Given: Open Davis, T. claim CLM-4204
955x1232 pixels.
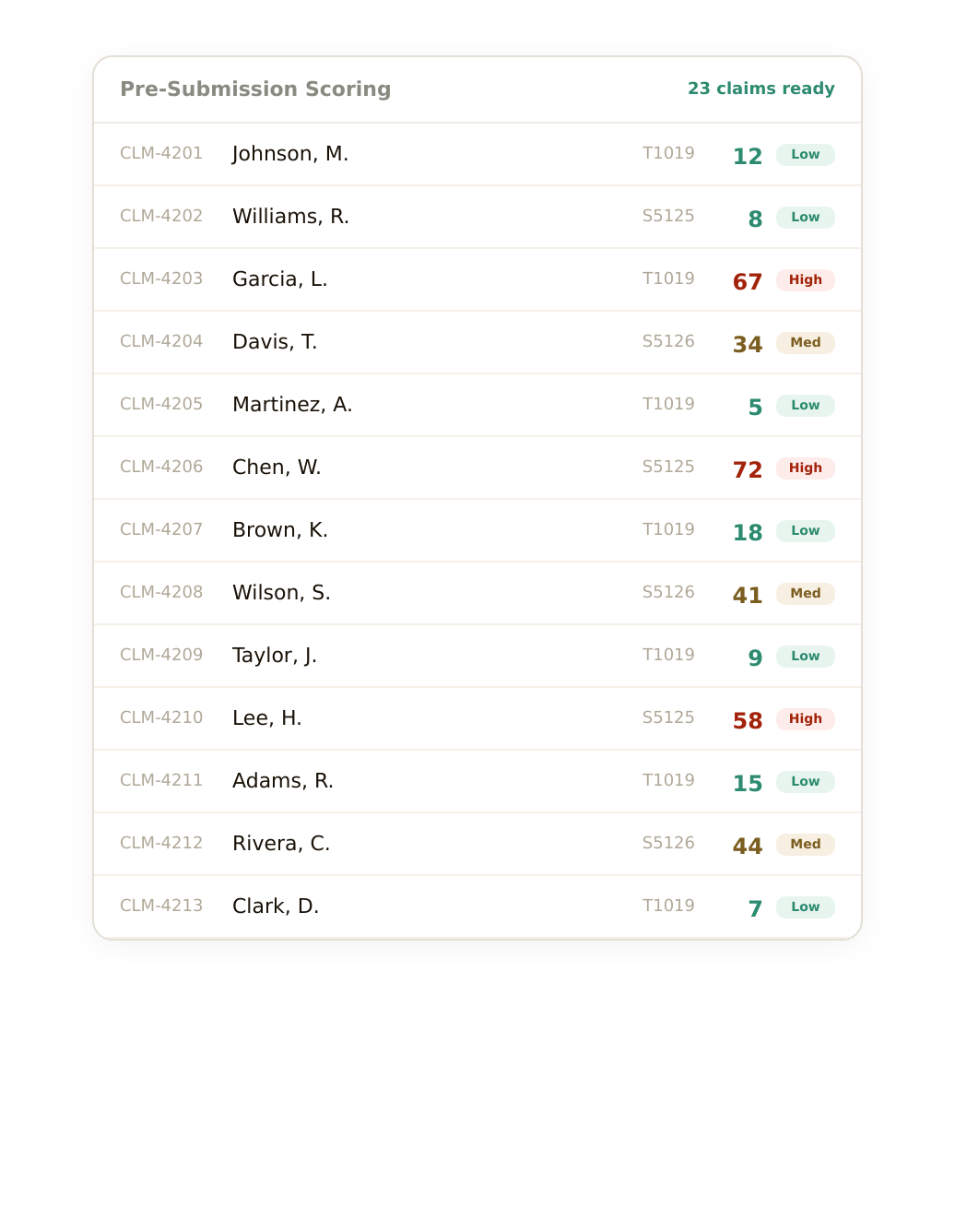Looking at the screenshot, I should click(x=477, y=342).
